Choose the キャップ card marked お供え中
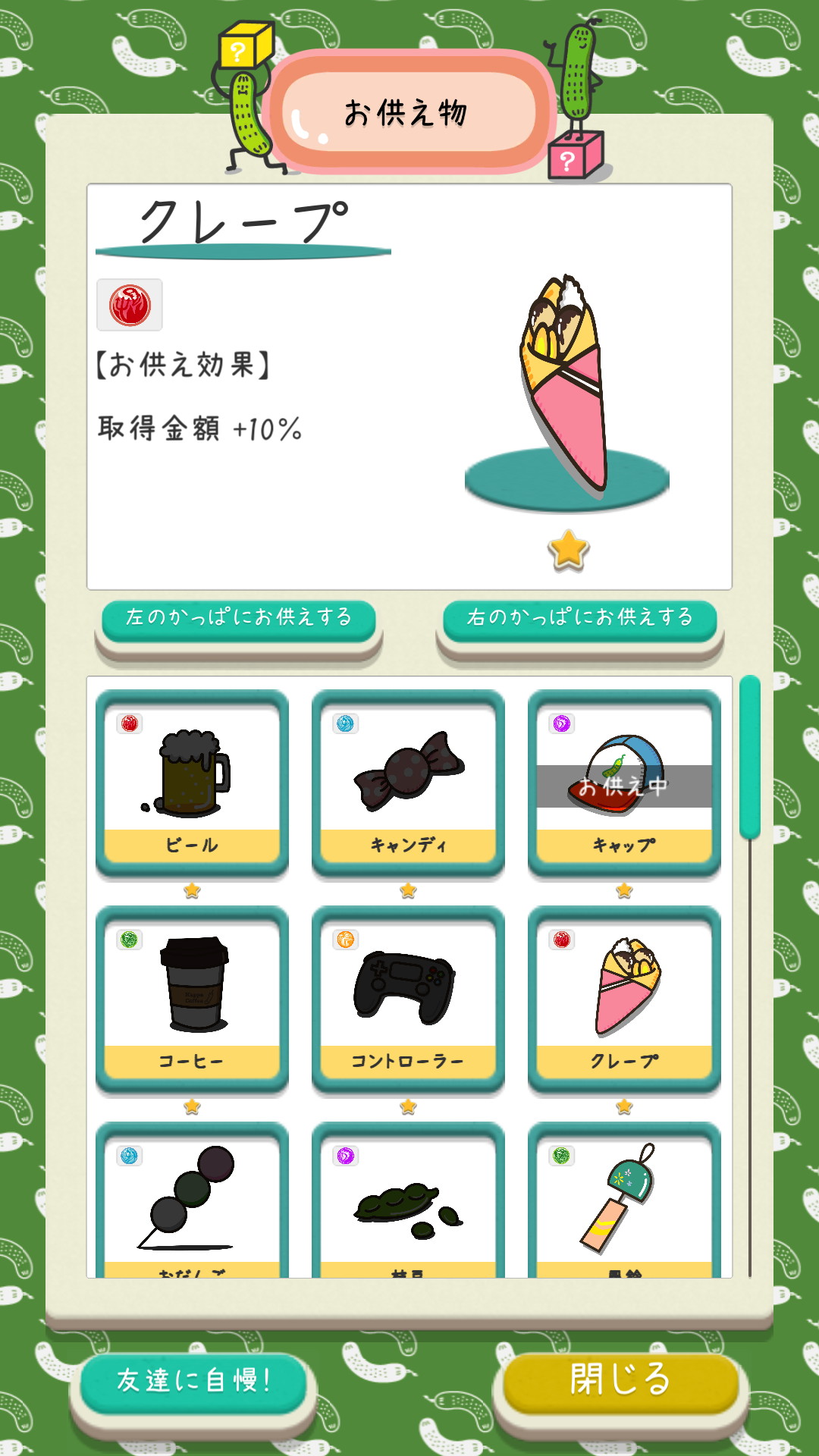Viewport: 819px width, 1456px height. [624, 784]
